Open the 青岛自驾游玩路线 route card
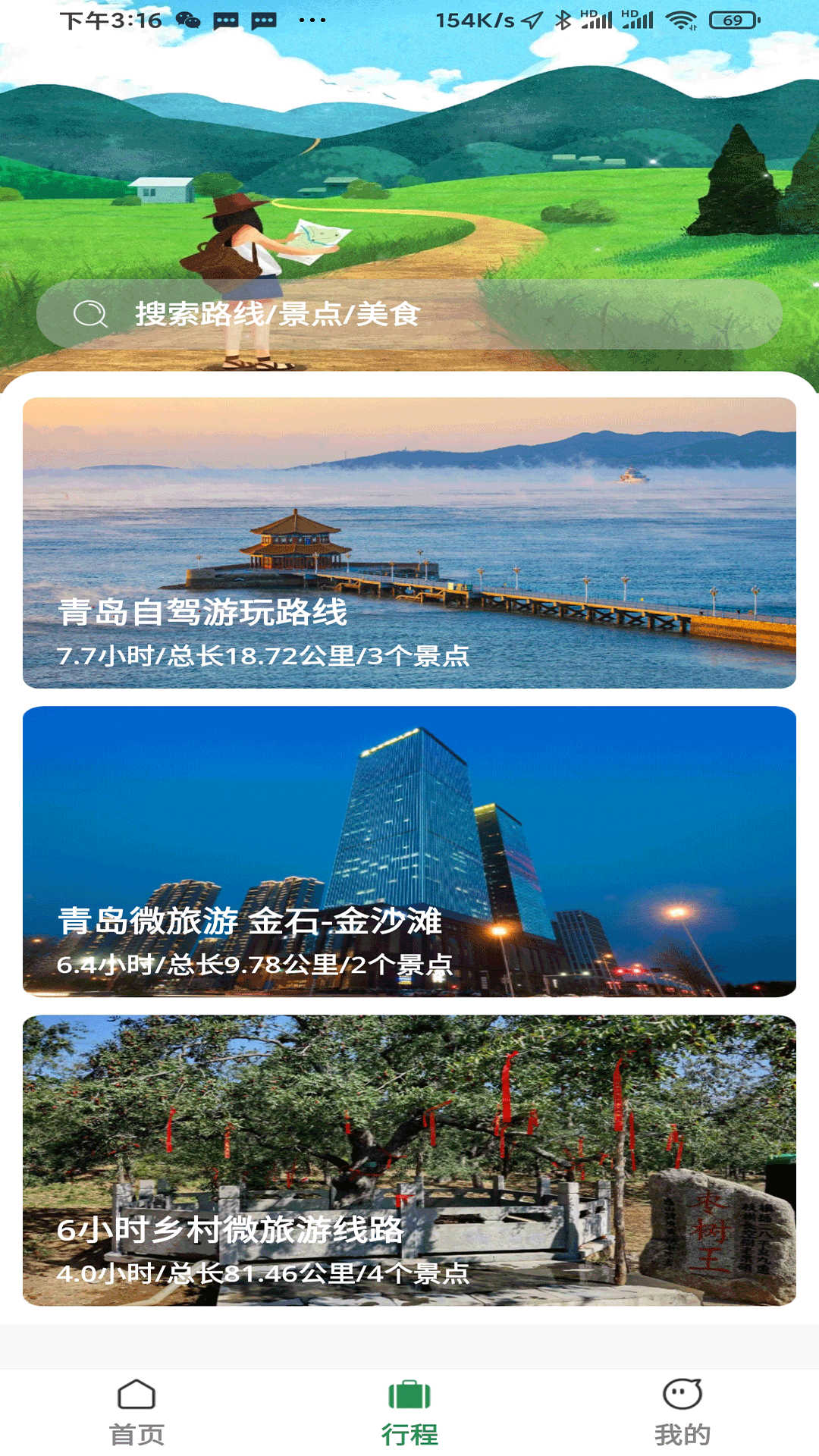Screen dimensions: 819x1456 coord(409,542)
